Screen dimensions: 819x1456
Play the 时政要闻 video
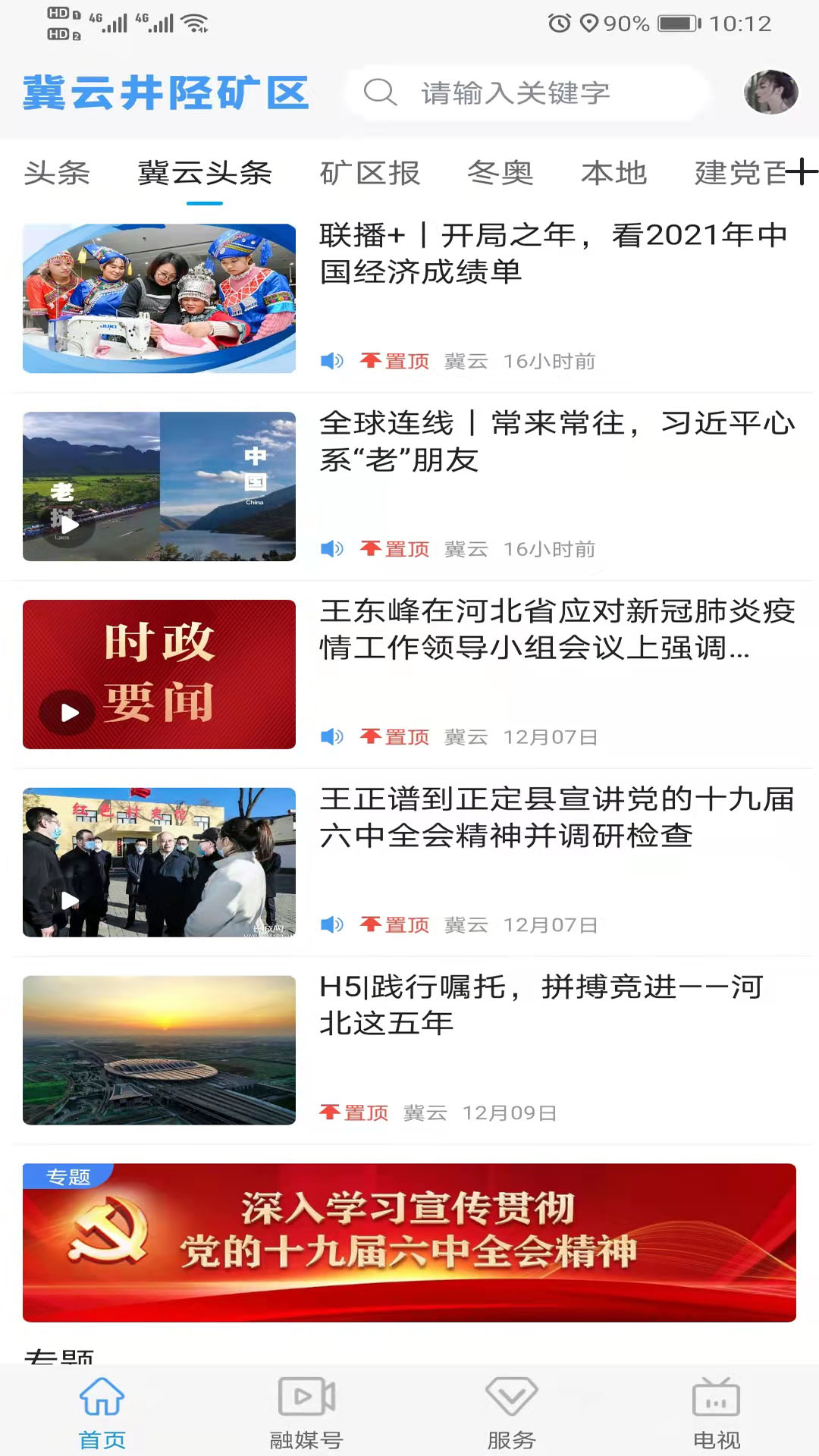coord(68,711)
